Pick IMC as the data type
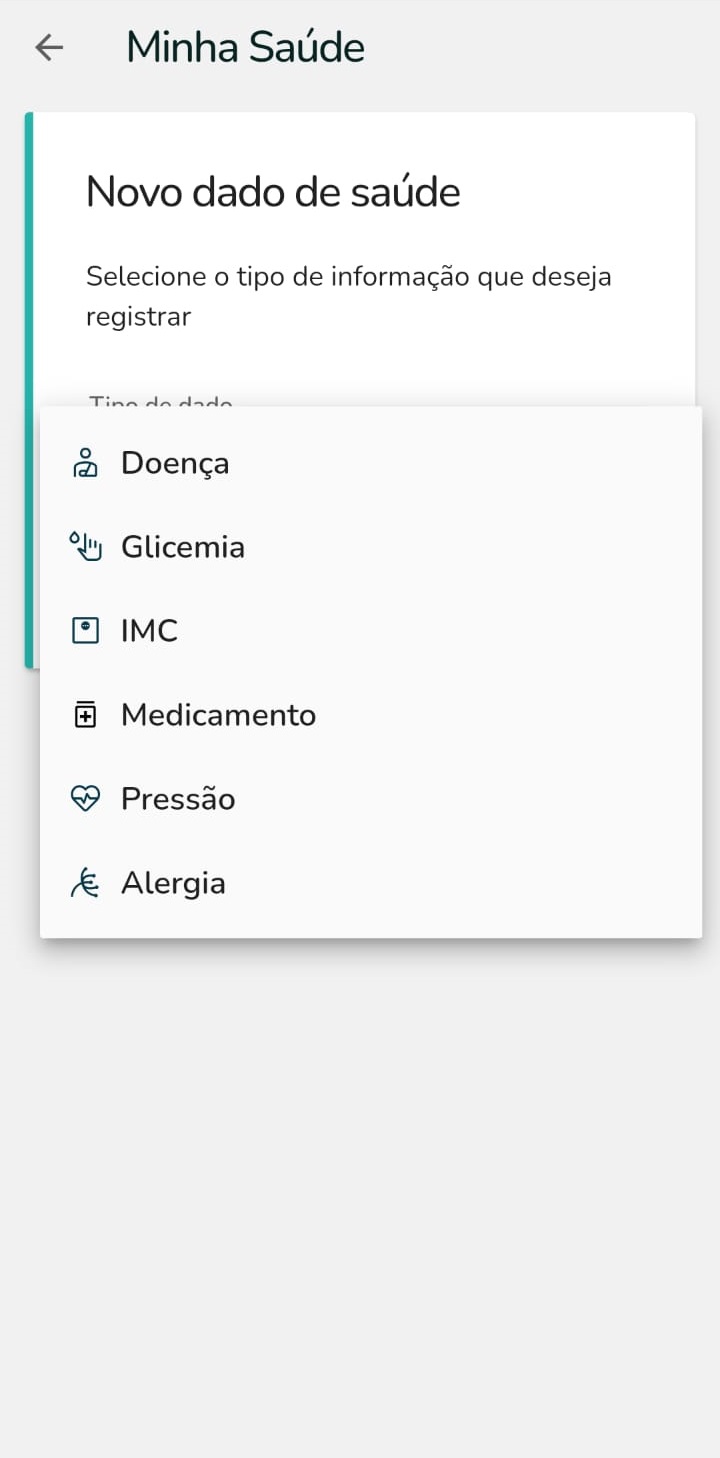Image resolution: width=720 pixels, height=1458 pixels. click(x=371, y=631)
